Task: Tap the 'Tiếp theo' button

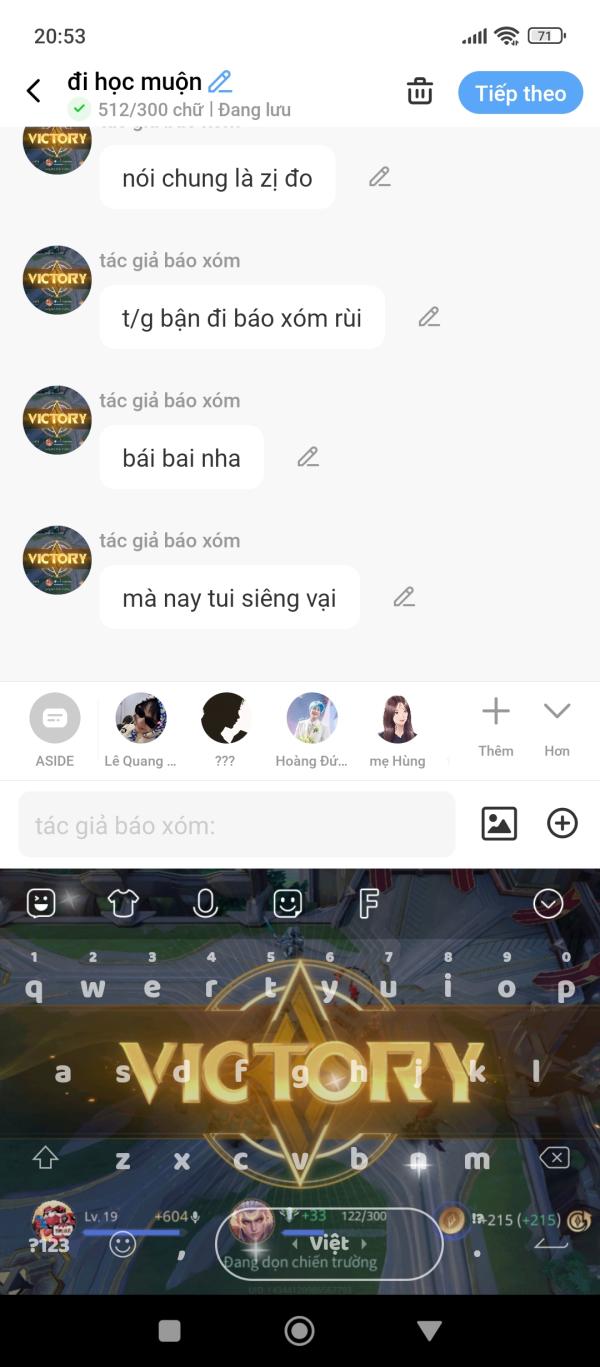Action: pos(520,93)
